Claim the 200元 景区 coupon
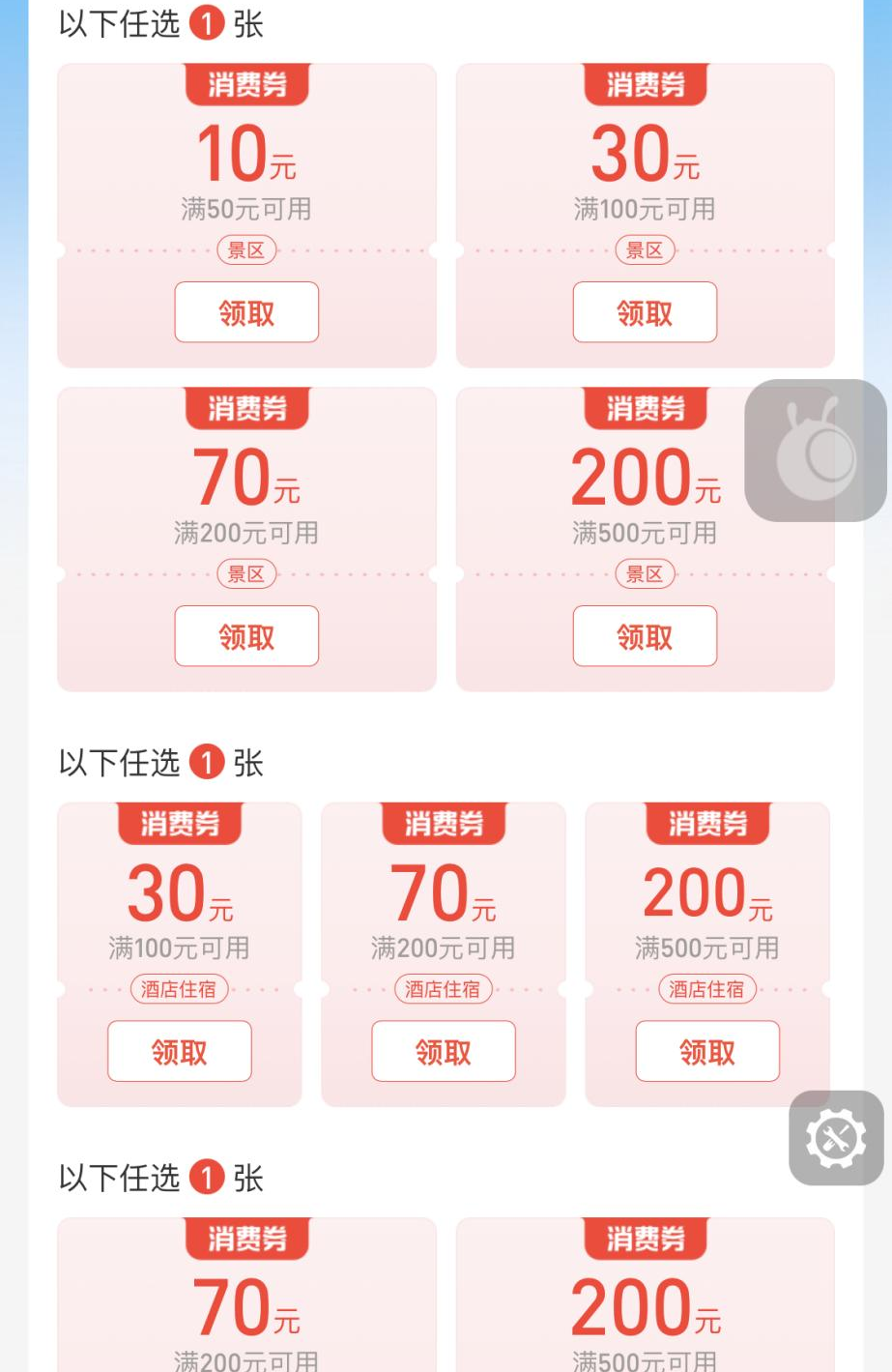 [x=645, y=636]
